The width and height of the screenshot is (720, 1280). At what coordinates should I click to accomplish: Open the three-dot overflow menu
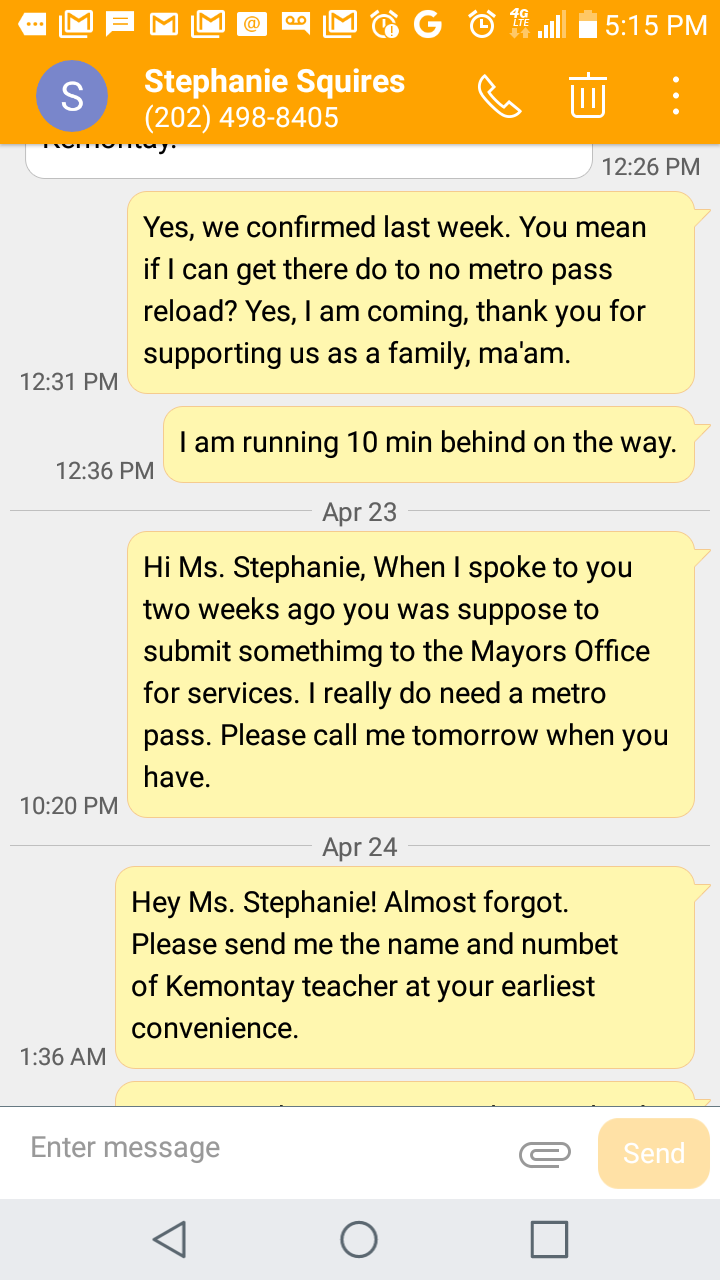tap(677, 96)
